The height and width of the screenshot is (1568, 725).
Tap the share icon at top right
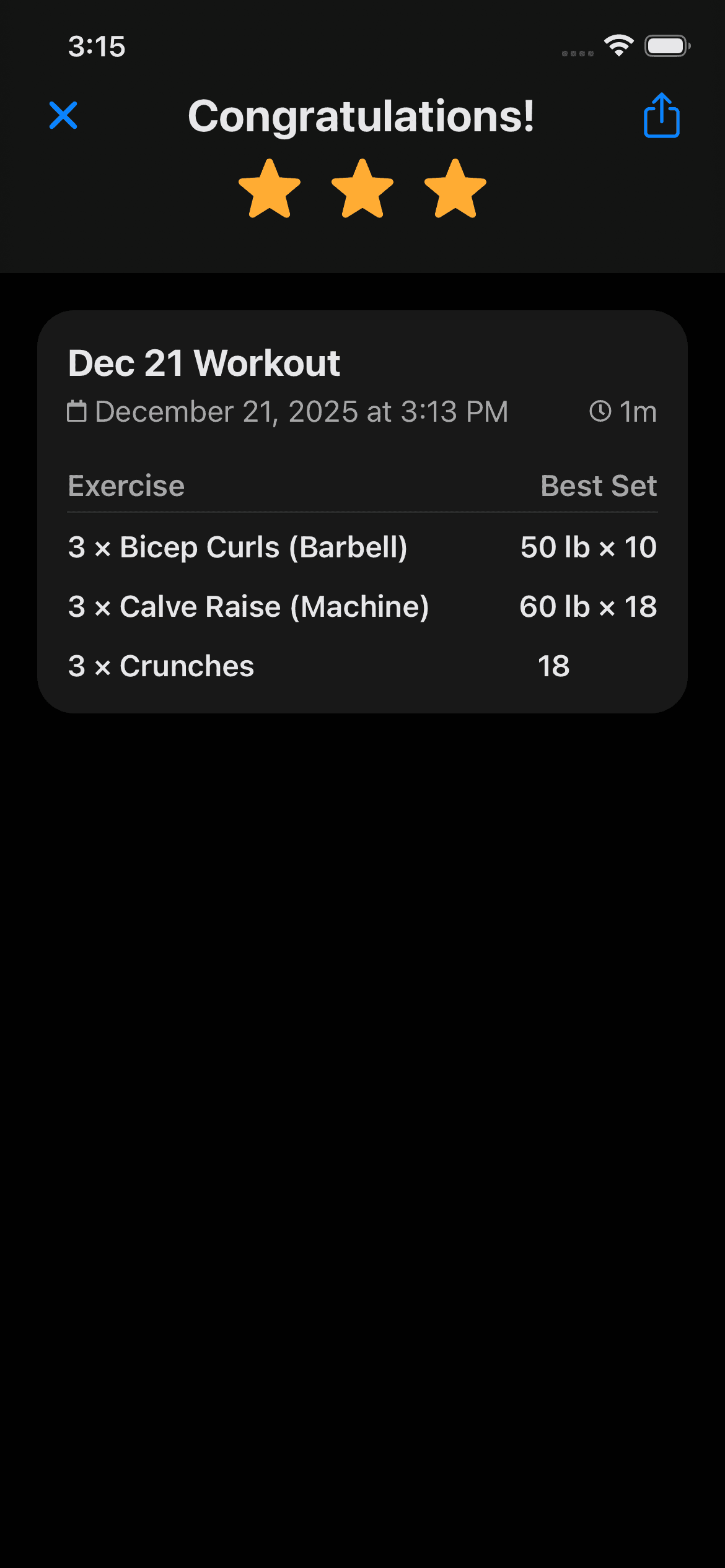pyautogui.click(x=661, y=116)
